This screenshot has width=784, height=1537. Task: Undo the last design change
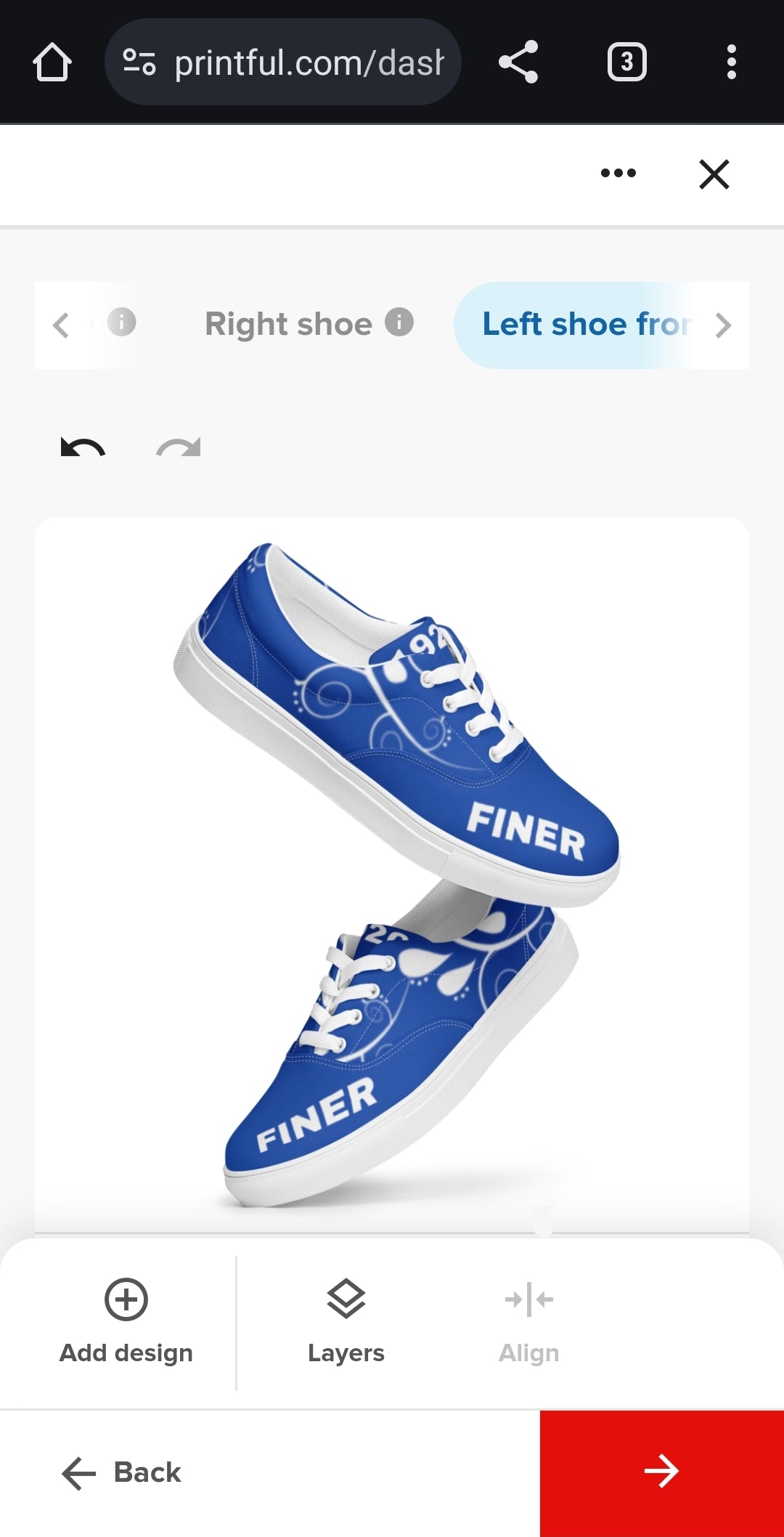point(83,447)
